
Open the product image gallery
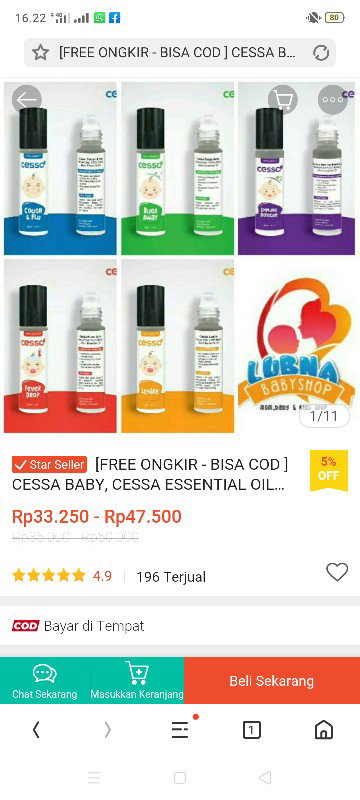[x=180, y=256]
